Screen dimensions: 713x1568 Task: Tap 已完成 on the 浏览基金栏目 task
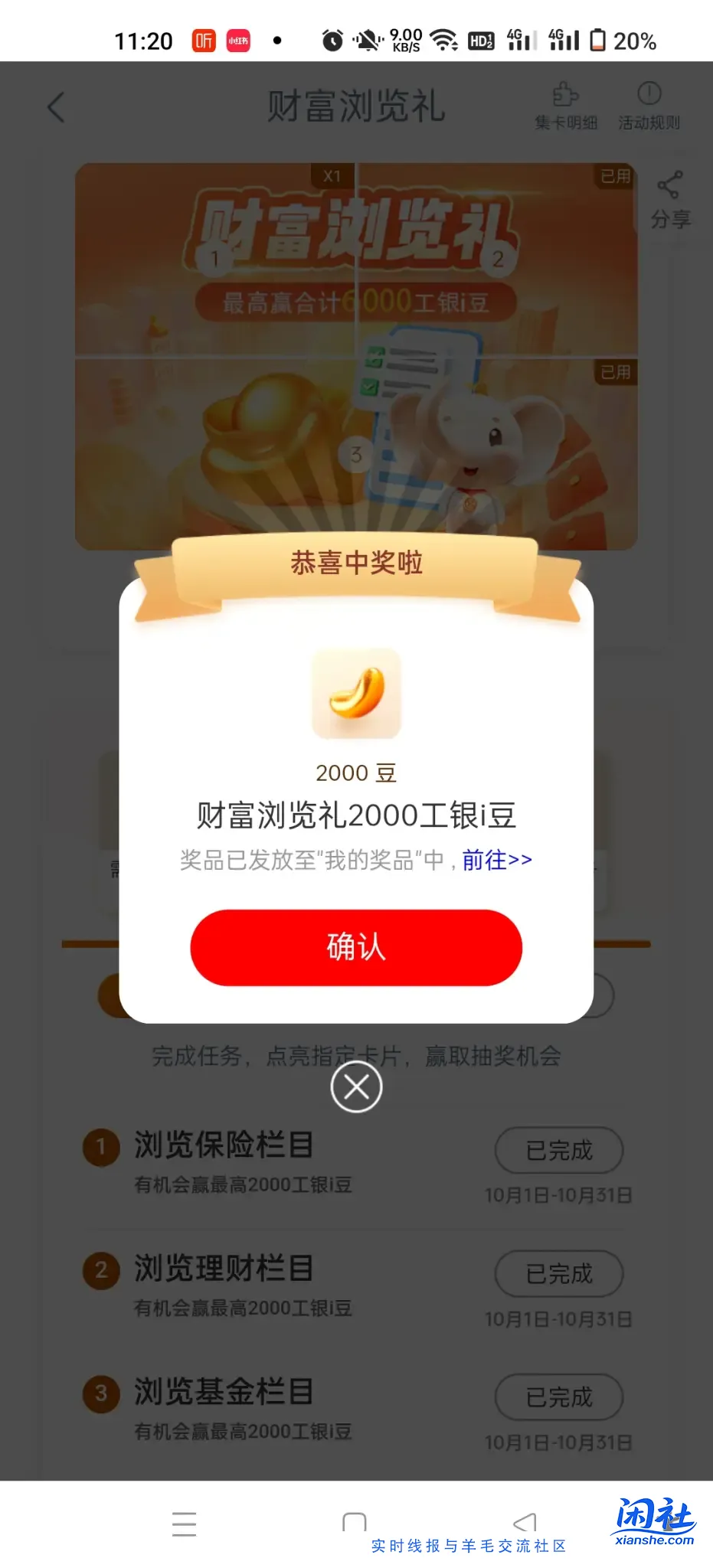[558, 1397]
